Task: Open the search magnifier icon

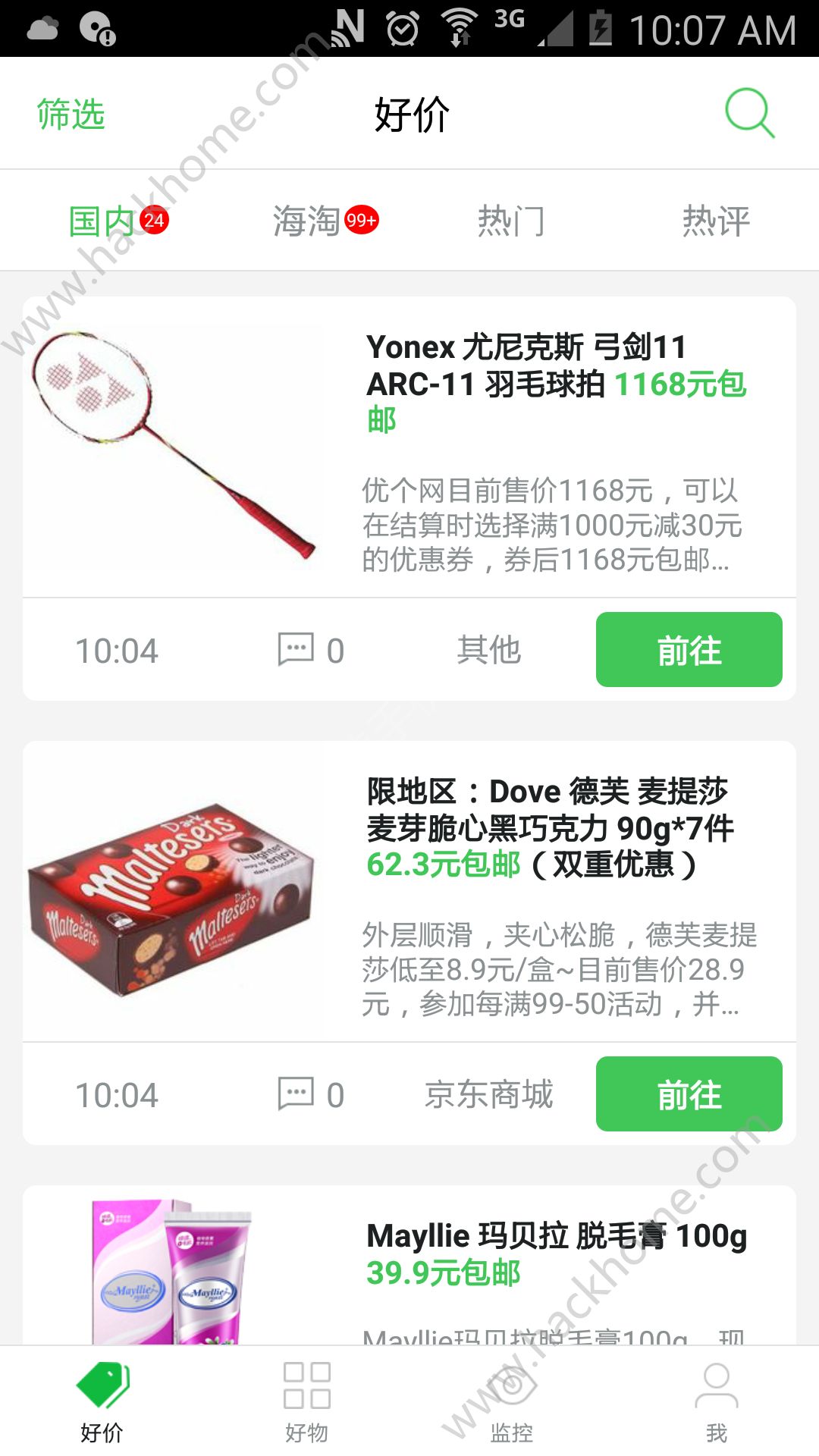Action: click(749, 114)
